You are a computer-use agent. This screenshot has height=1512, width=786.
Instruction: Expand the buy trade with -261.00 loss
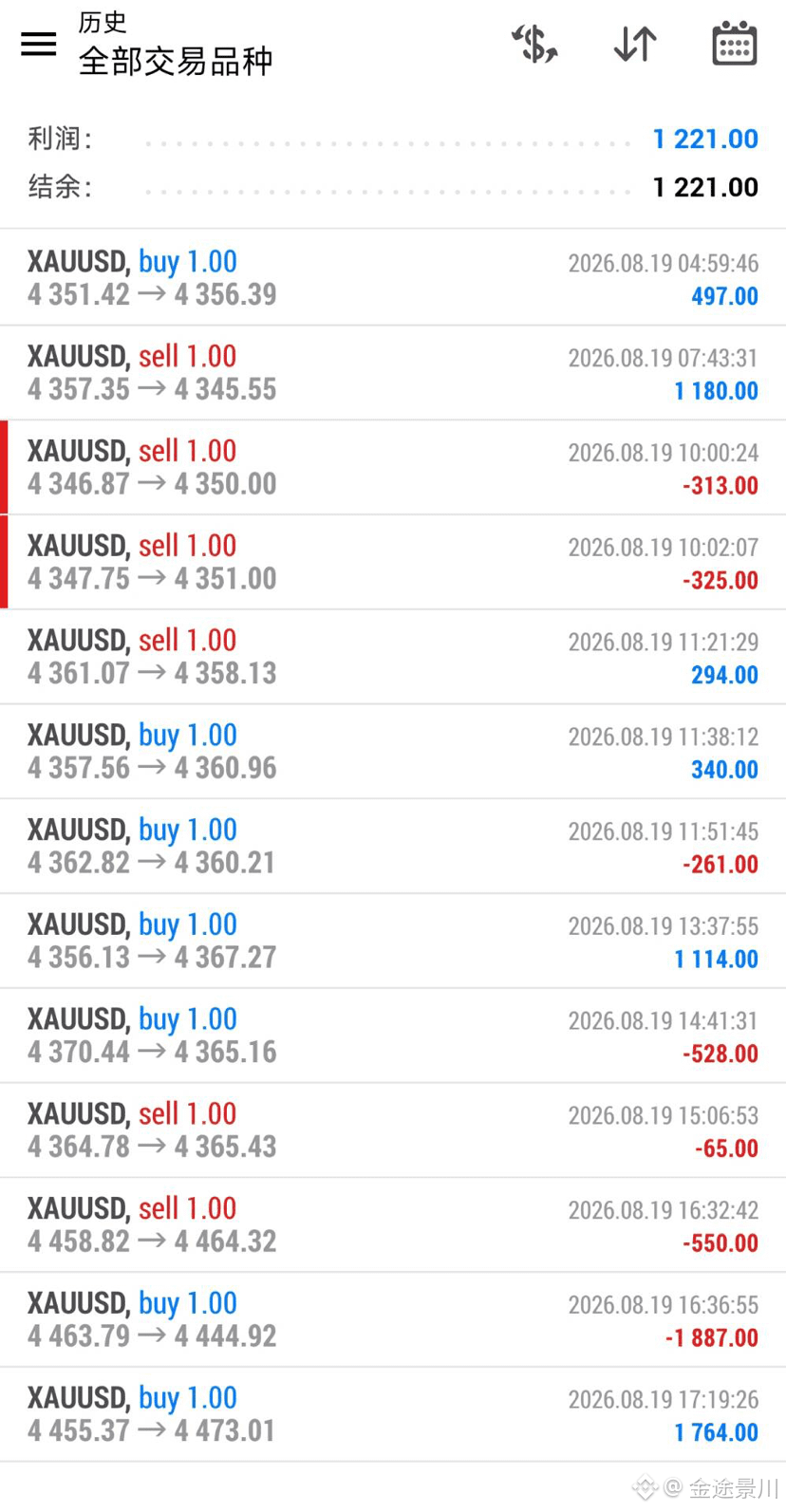coord(393,846)
